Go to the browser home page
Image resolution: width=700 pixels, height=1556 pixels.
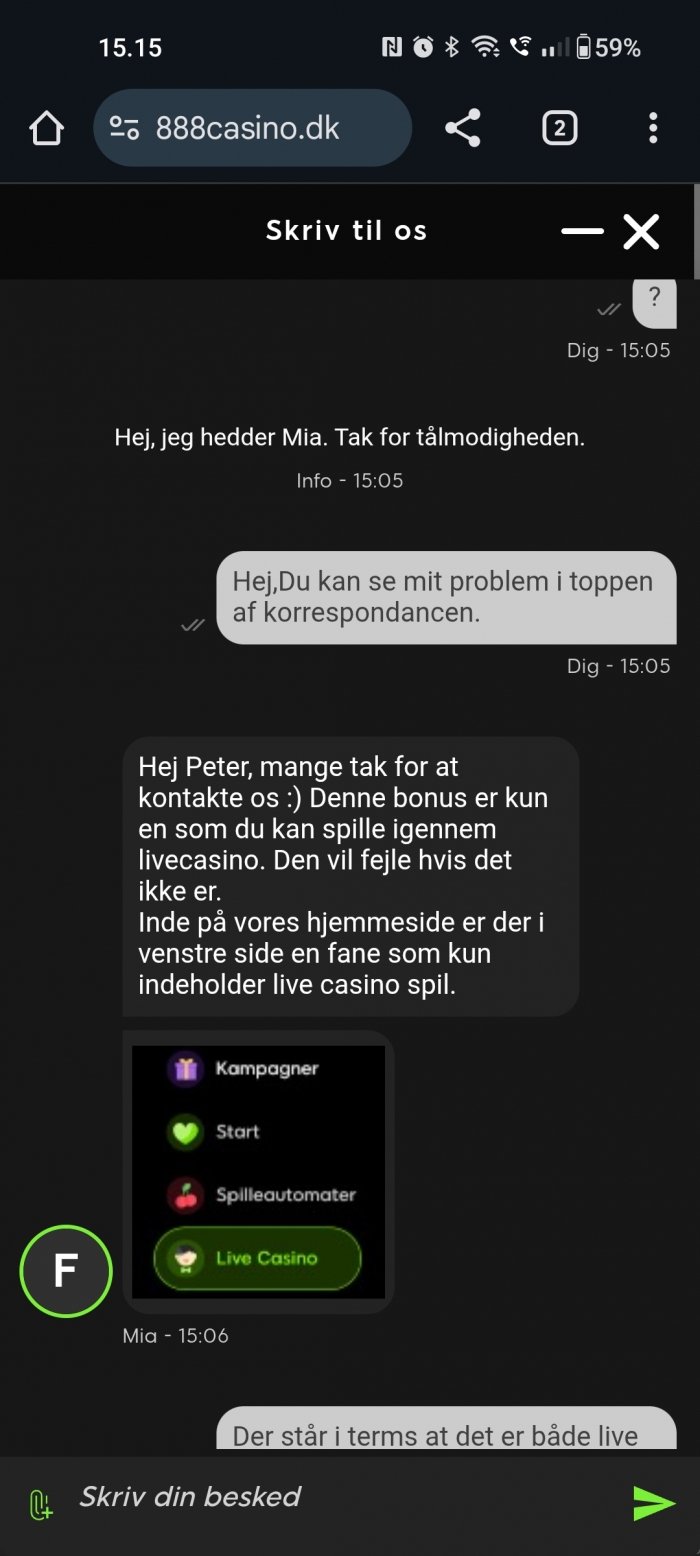46,128
